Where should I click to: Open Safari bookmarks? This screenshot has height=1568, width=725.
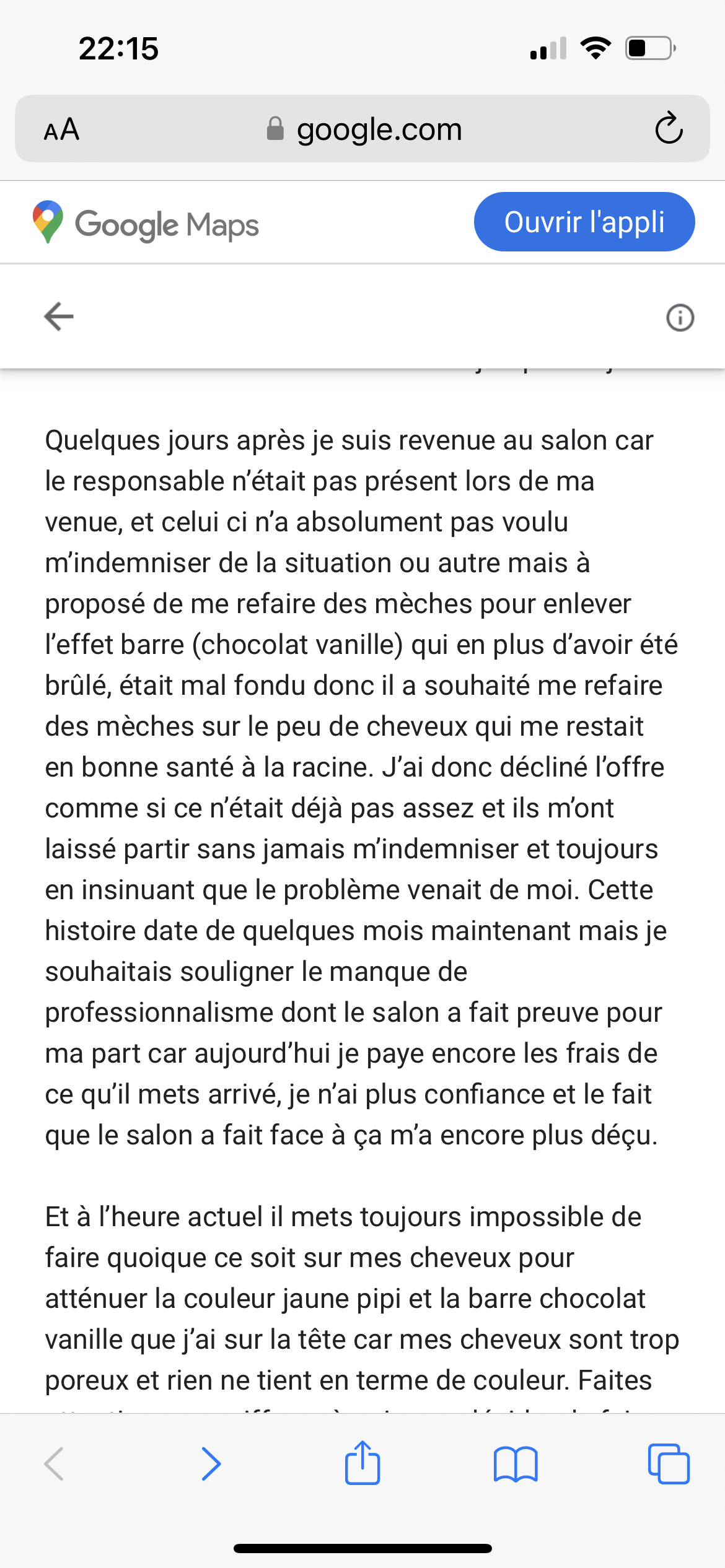tap(516, 1464)
